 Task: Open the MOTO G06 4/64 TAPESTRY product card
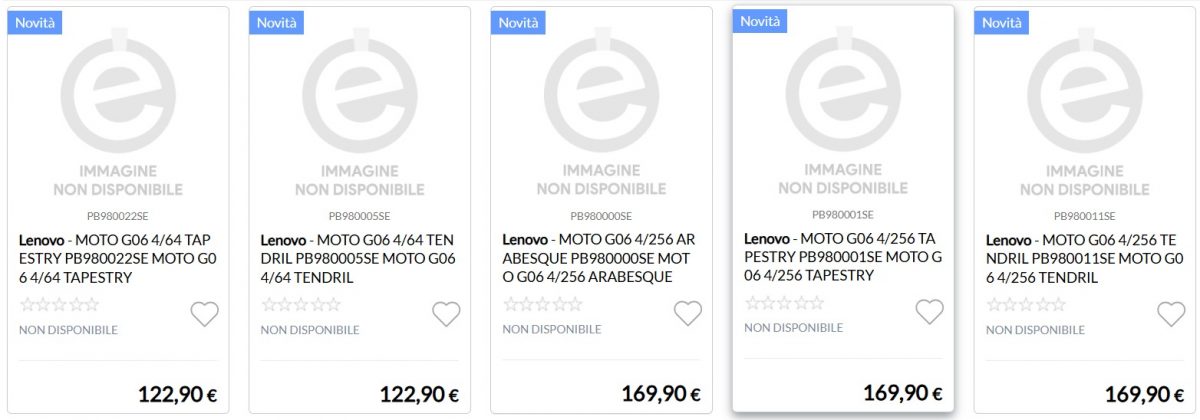[117, 258]
